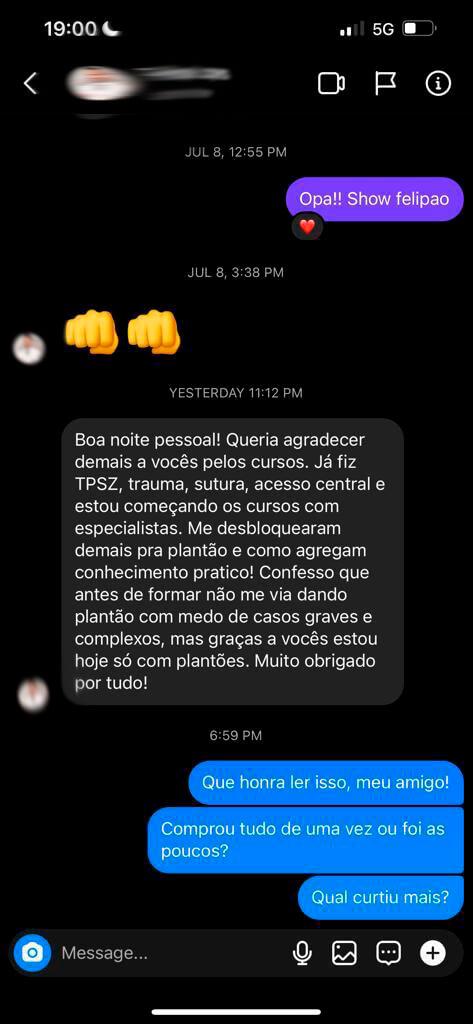The width and height of the screenshot is (473, 1024).
Task: Open more options plus button
Action: pyautogui.click(x=432, y=953)
